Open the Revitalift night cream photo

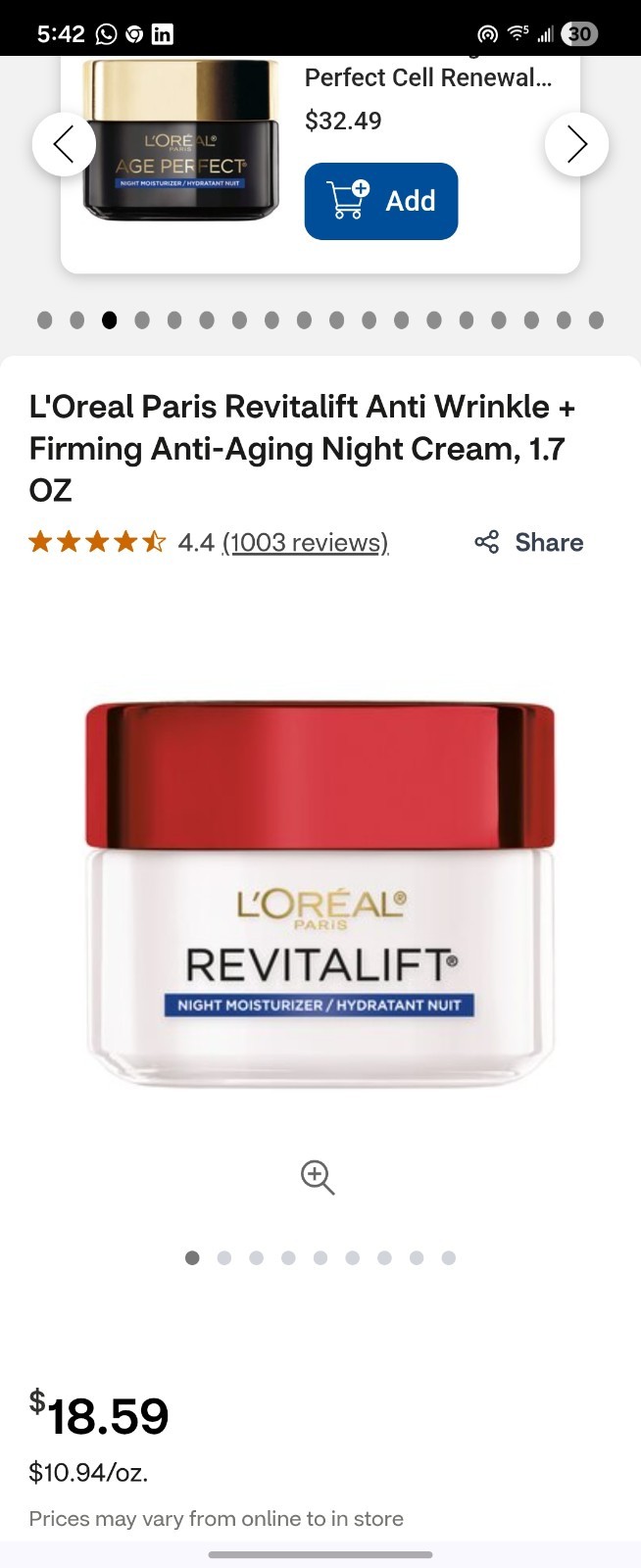tap(320, 892)
